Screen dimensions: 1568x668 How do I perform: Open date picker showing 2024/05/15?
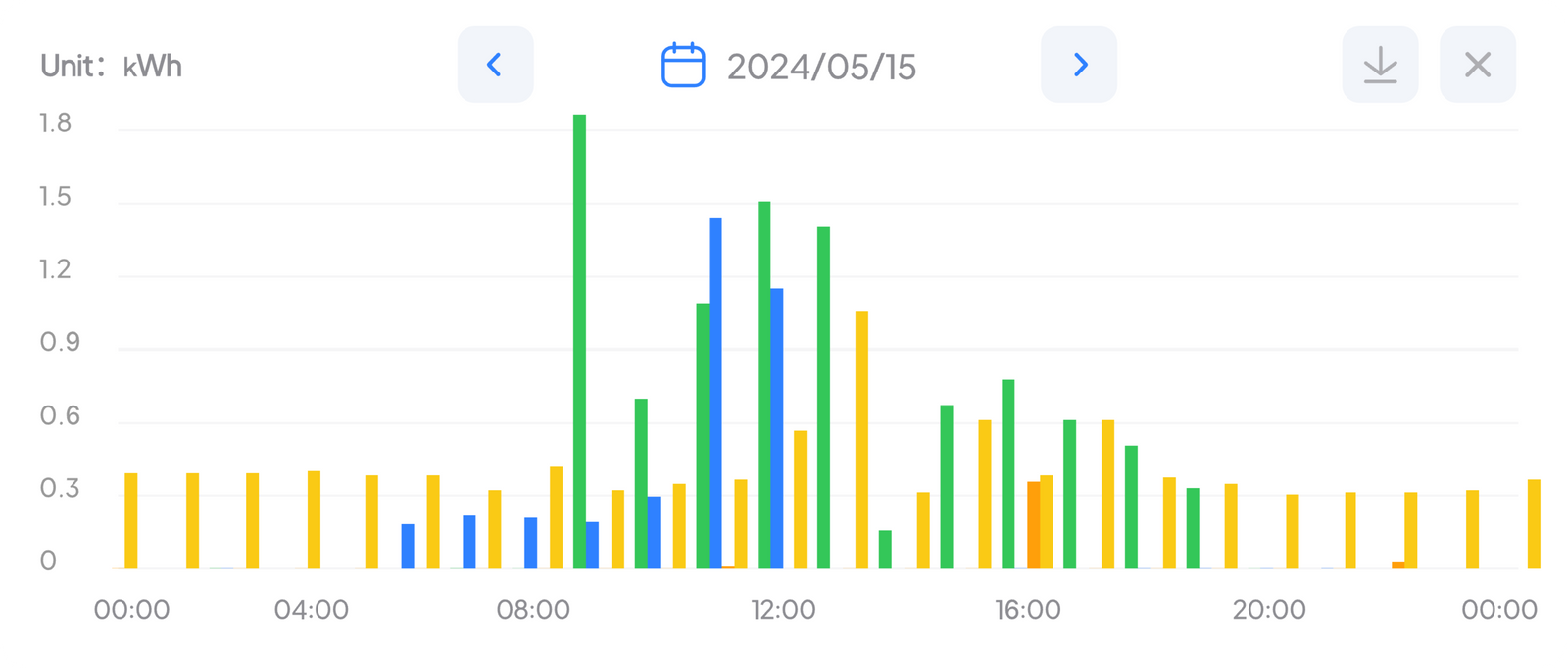tap(789, 66)
